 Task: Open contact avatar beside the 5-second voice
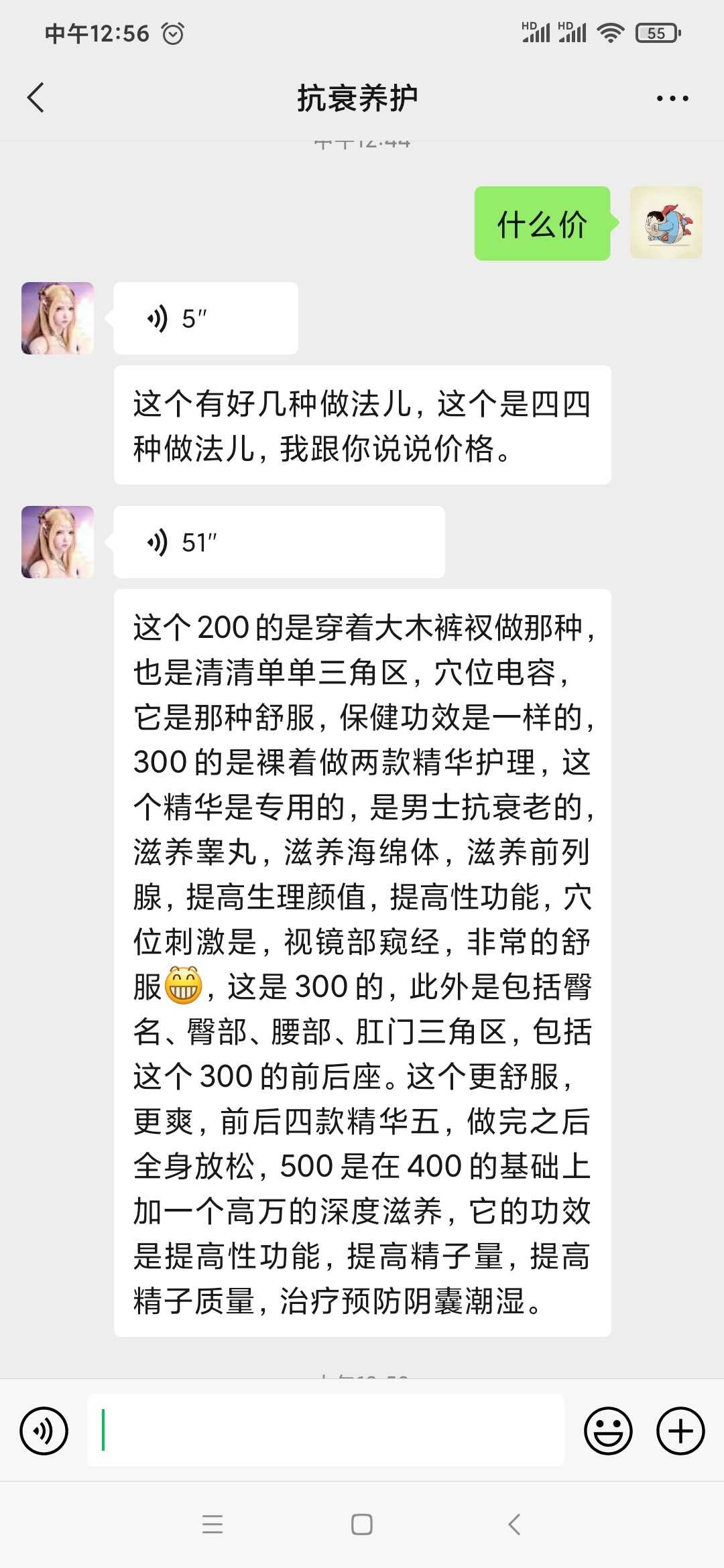tap(58, 318)
